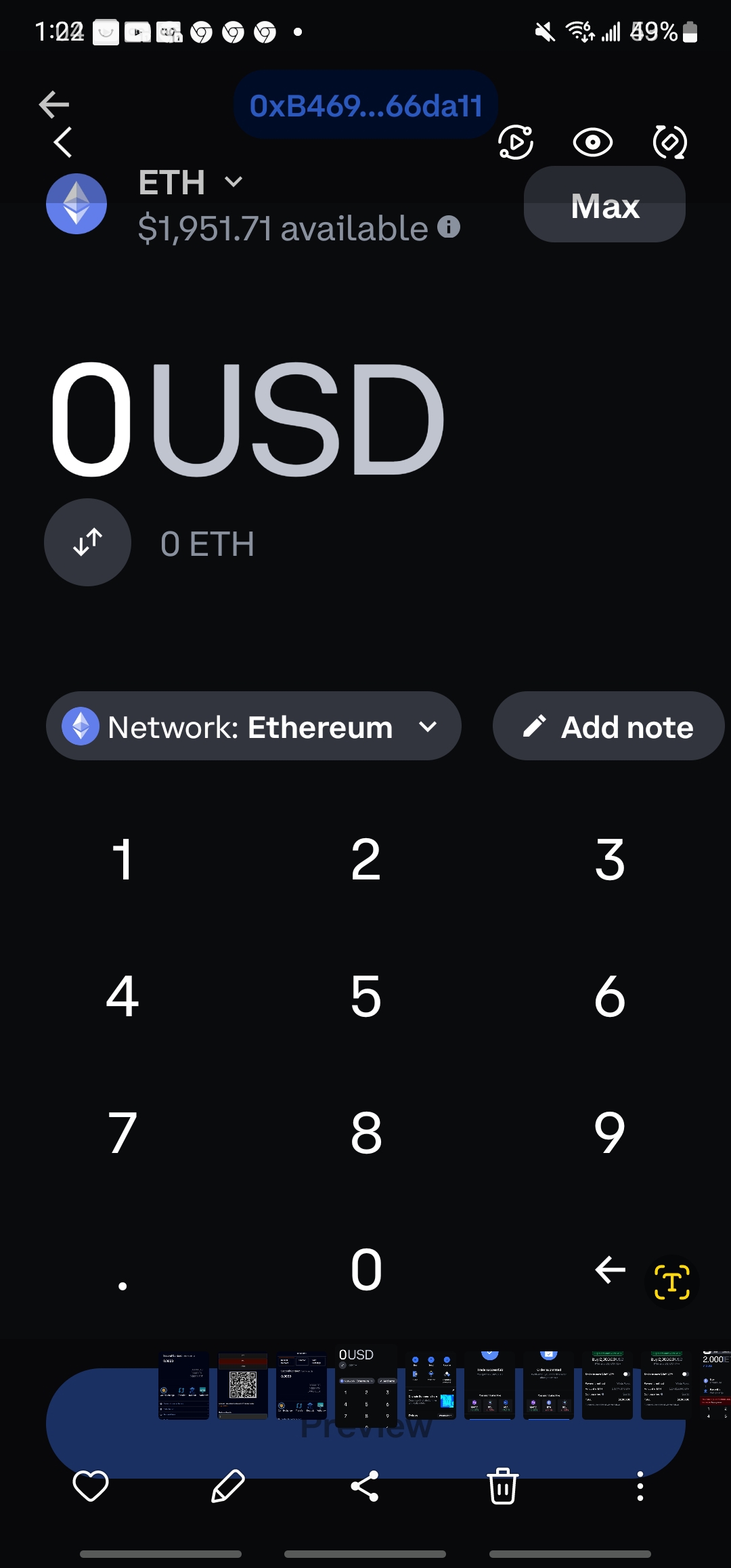The width and height of the screenshot is (731, 1568).
Task: Select the QR code screenshot thumbnail
Action: click(x=242, y=1386)
